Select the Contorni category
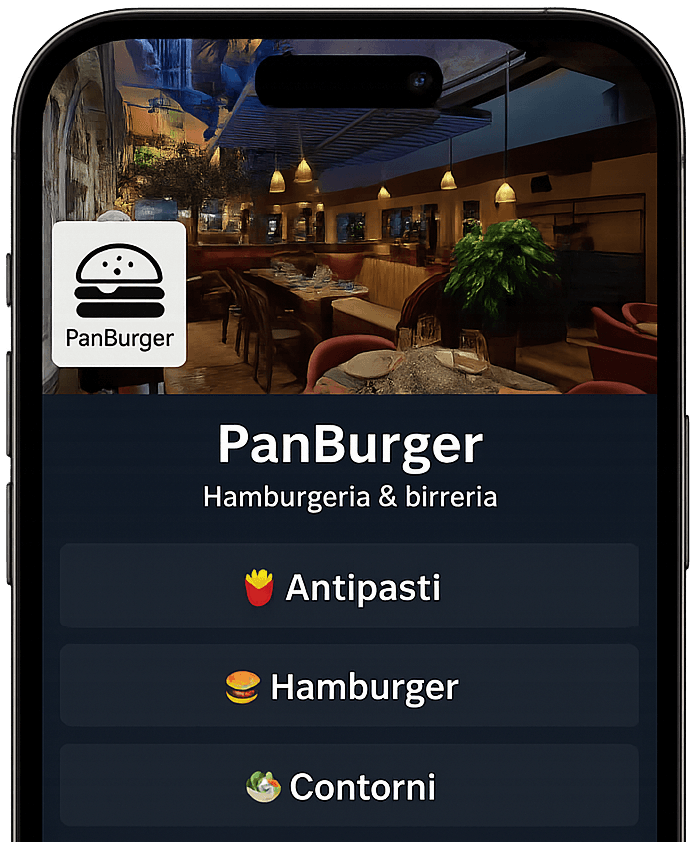 click(x=348, y=786)
